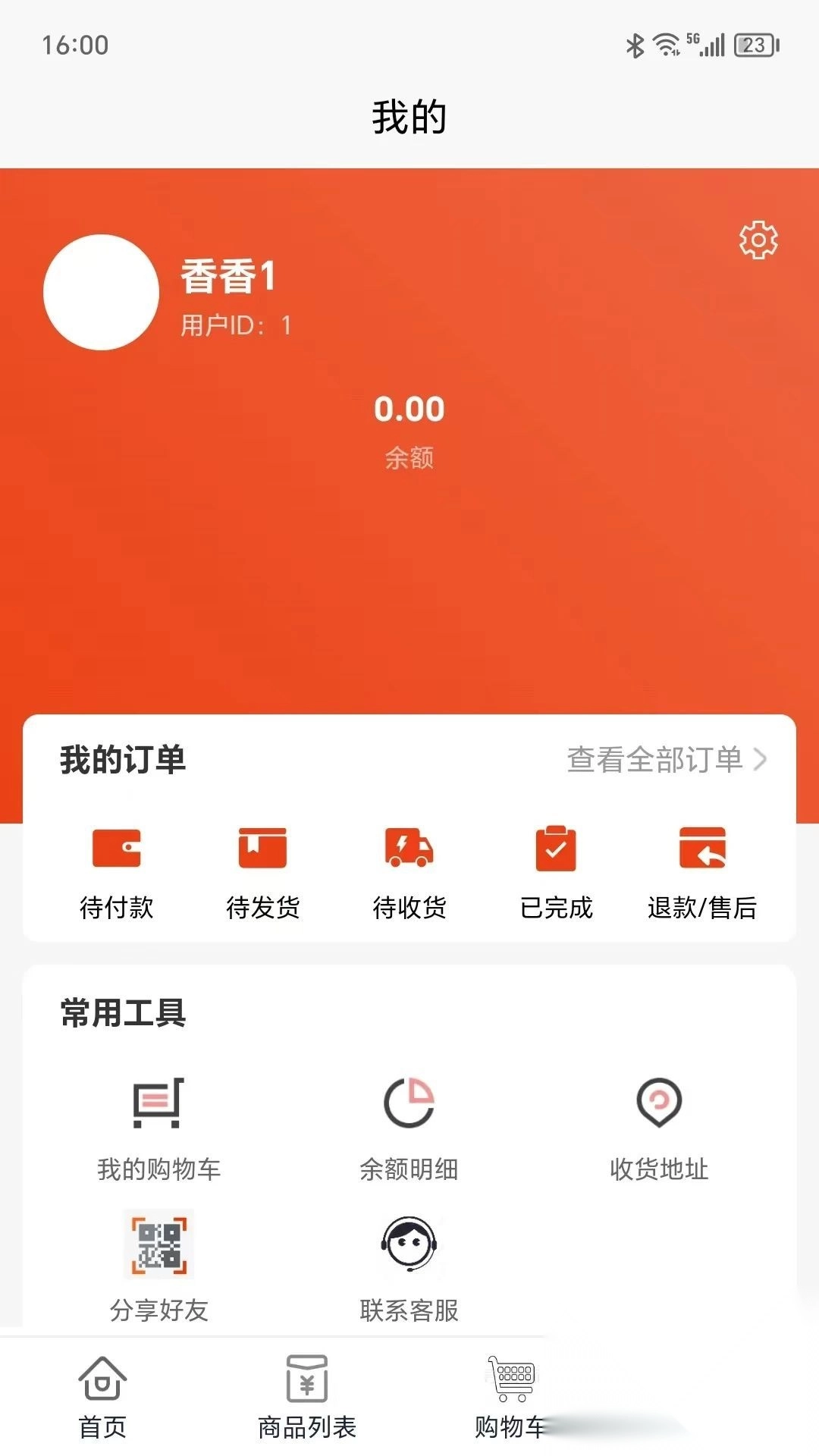The image size is (819, 1456).
Task: Click 余额 balance label
Action: click(x=409, y=457)
